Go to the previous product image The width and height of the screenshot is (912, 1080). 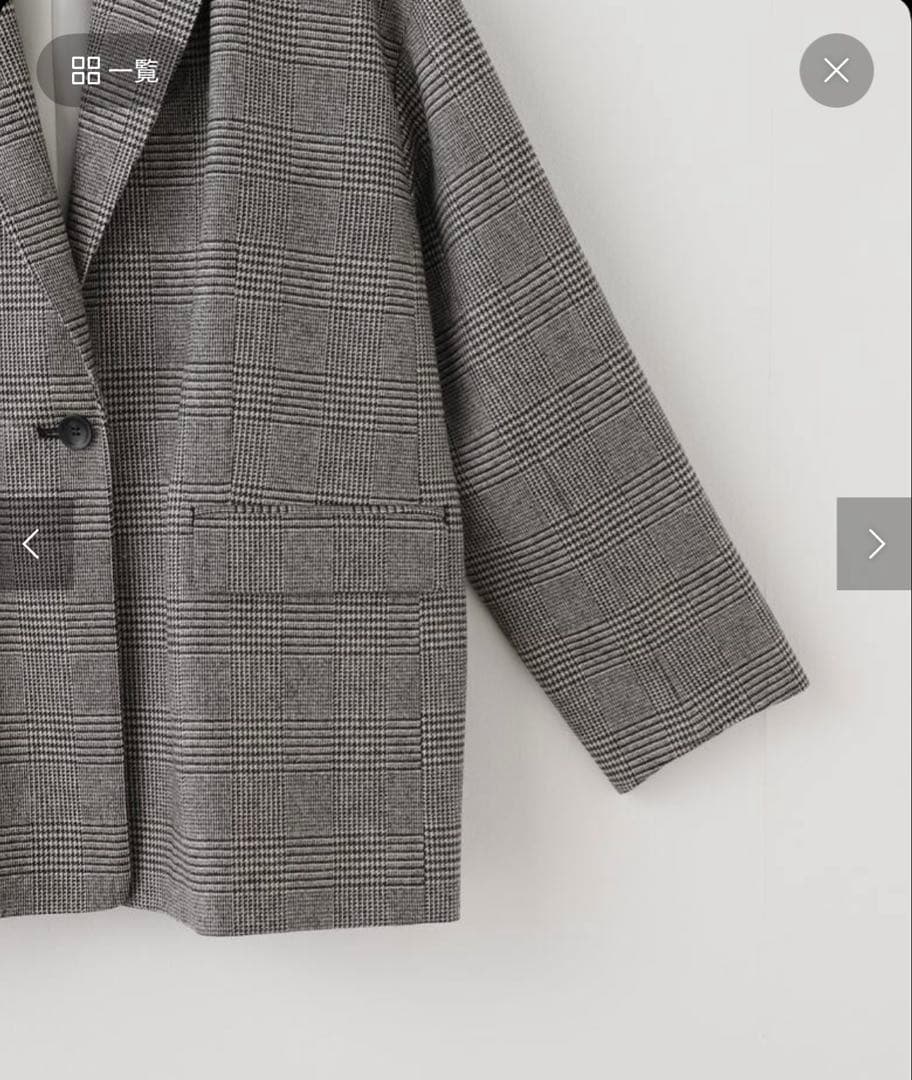33,544
